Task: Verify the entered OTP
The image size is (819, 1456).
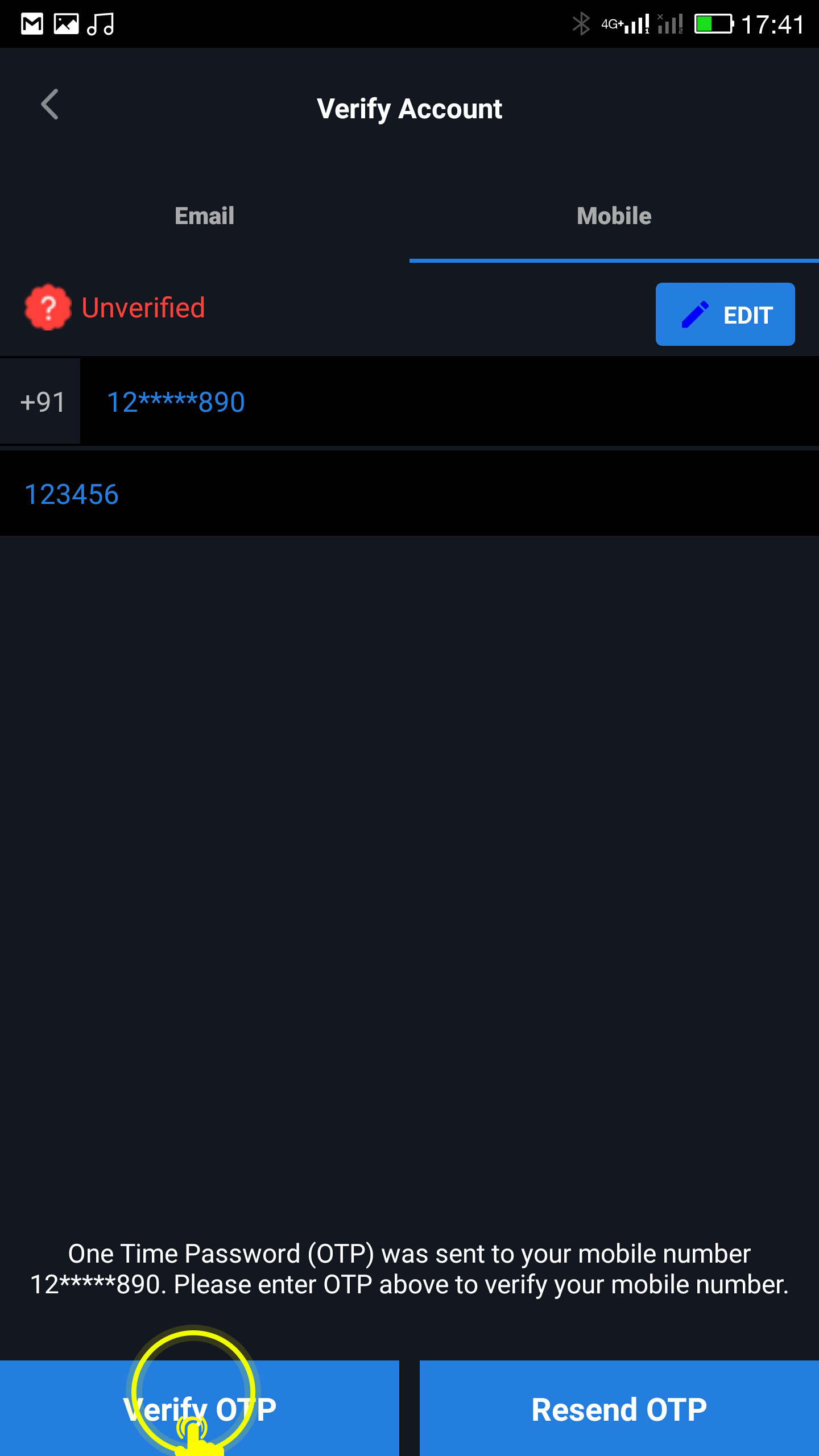Action: coord(200,1408)
